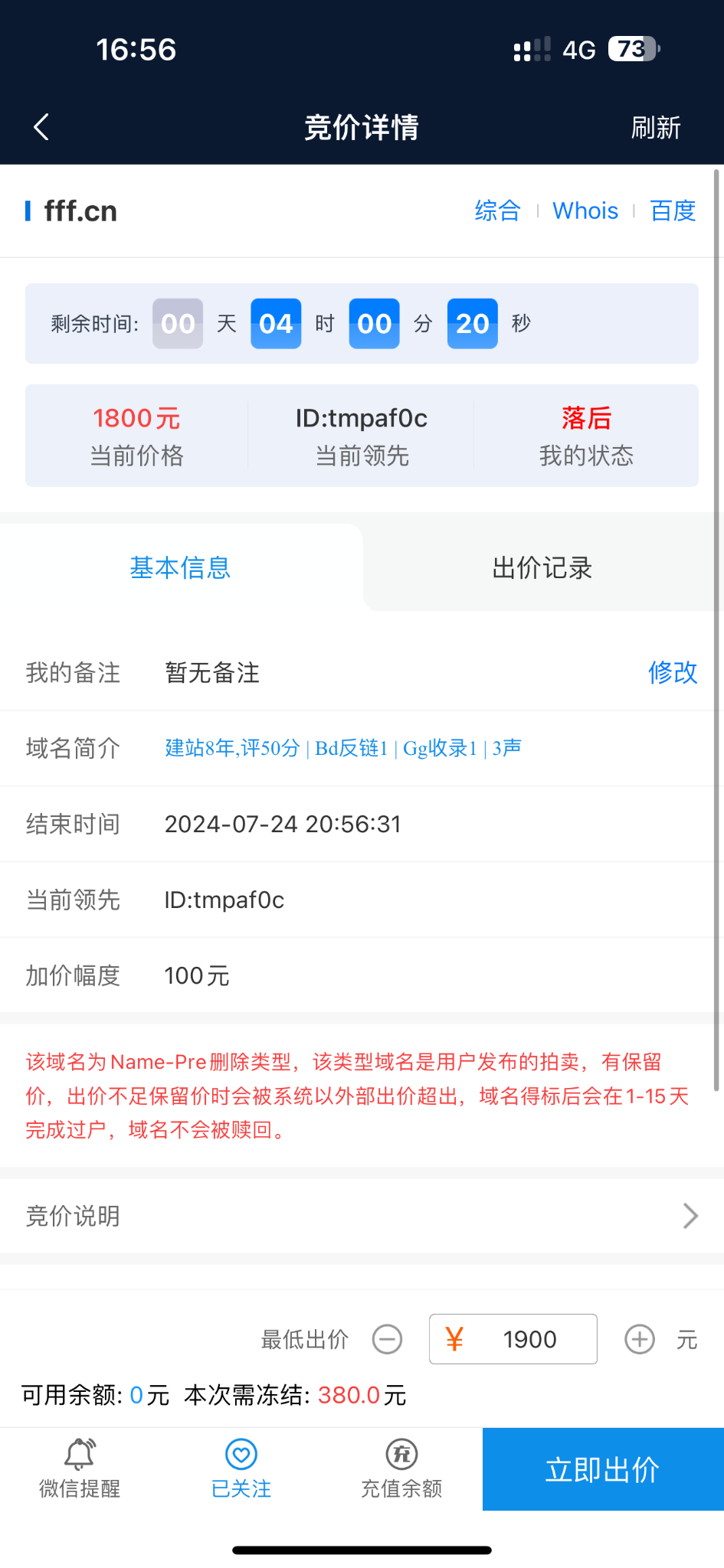Increase the bid amount with plus
This screenshot has height=1568, width=724.
pos(640,1339)
